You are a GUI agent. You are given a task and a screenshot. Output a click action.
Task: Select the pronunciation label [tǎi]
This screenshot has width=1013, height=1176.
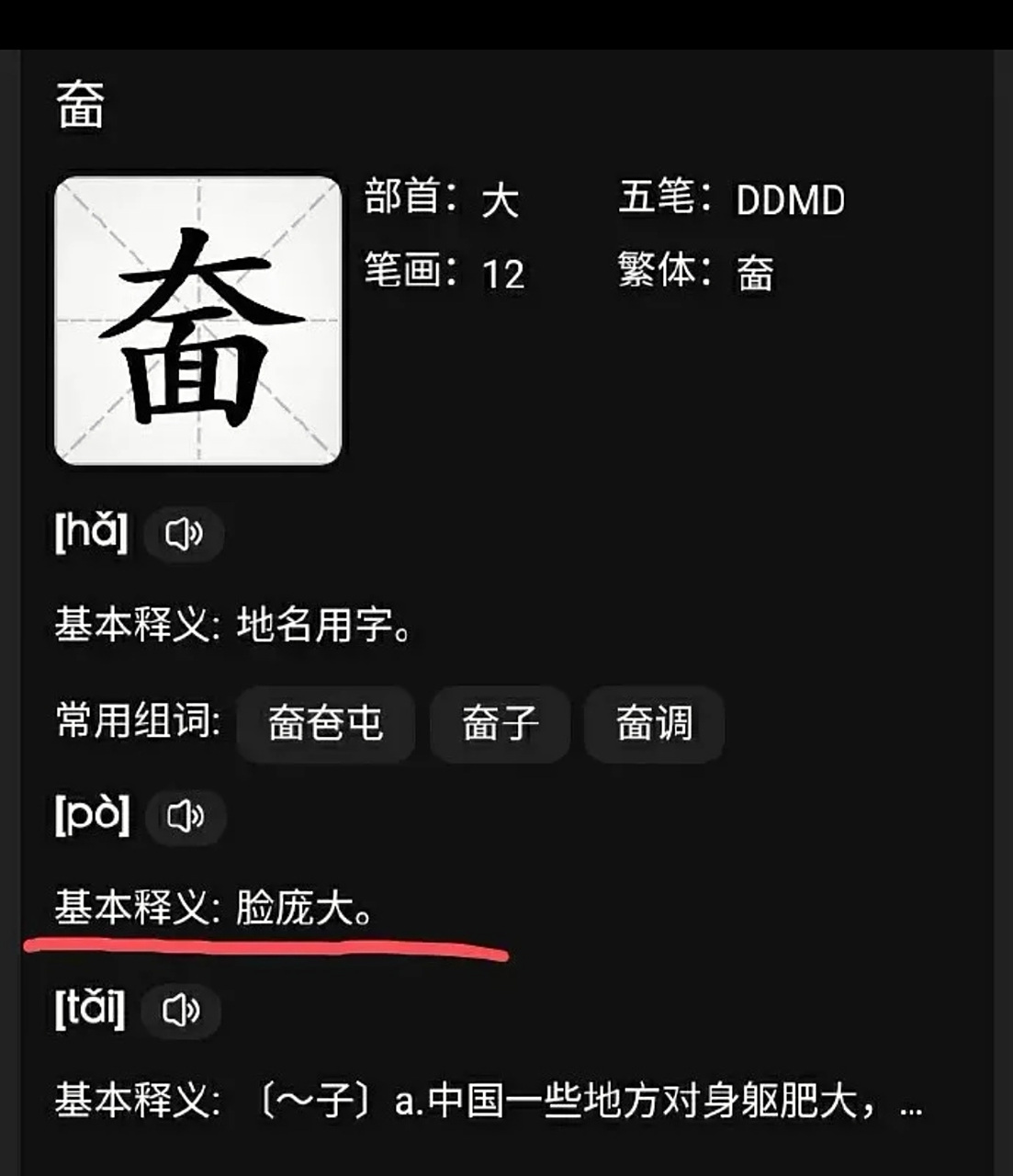(x=90, y=1011)
